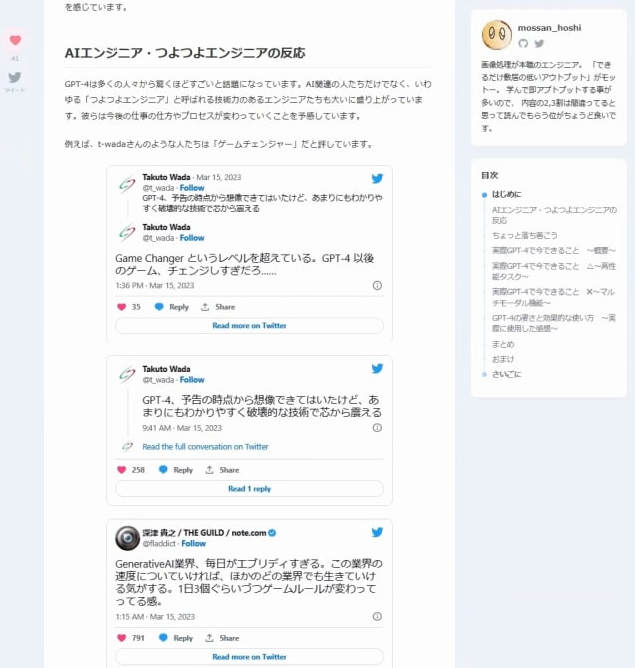Follow @fladdict from the embedded tweet
The height and width of the screenshot is (668, 635).
[x=193, y=543]
